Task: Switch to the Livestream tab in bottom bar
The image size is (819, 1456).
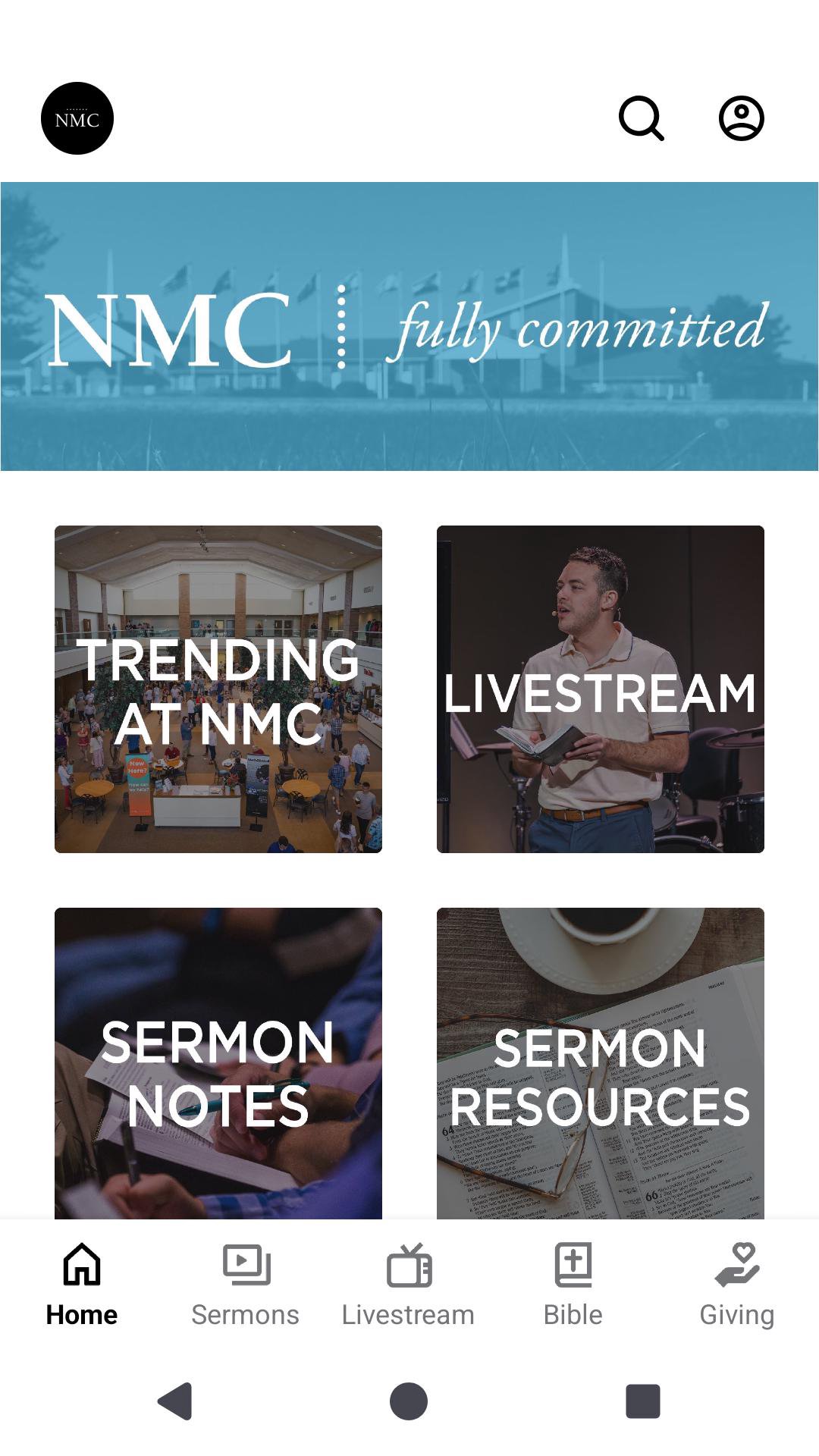Action: point(409,1285)
